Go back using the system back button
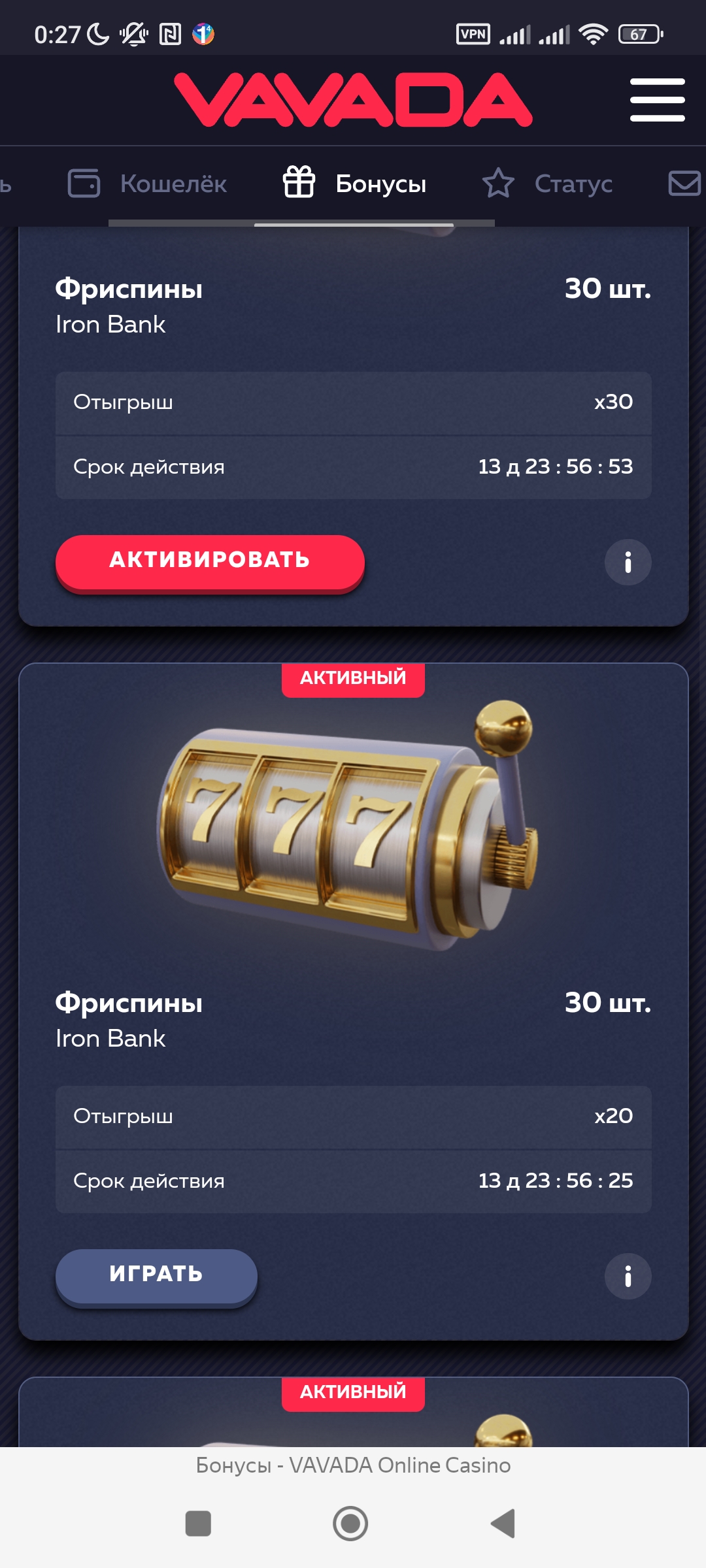The width and height of the screenshot is (706, 1568). (x=503, y=1524)
